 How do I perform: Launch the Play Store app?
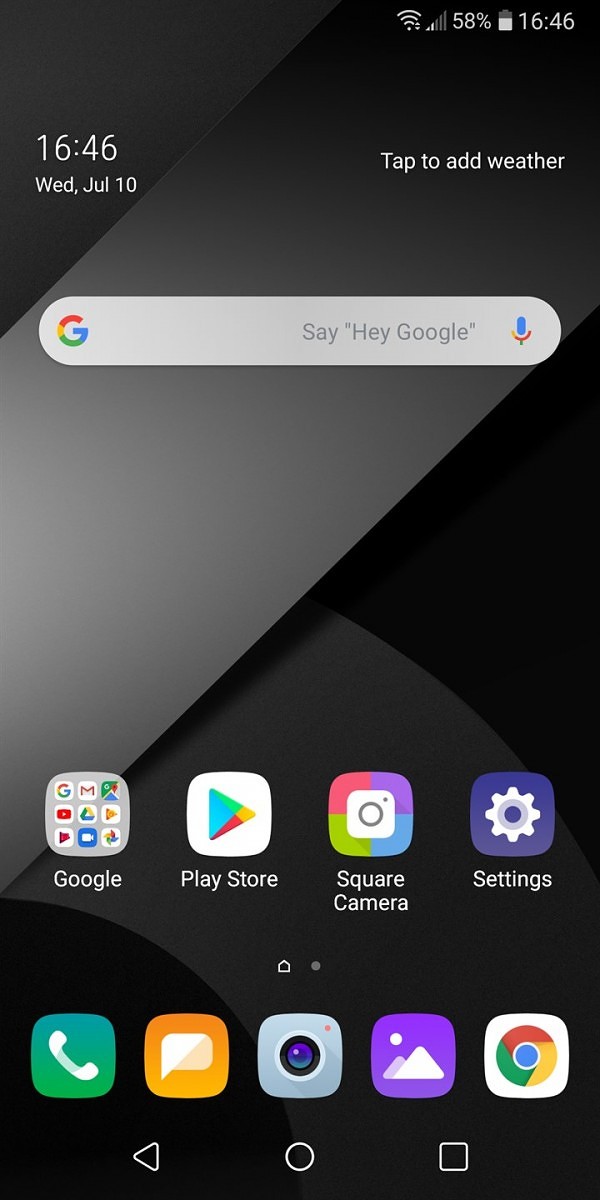point(229,814)
